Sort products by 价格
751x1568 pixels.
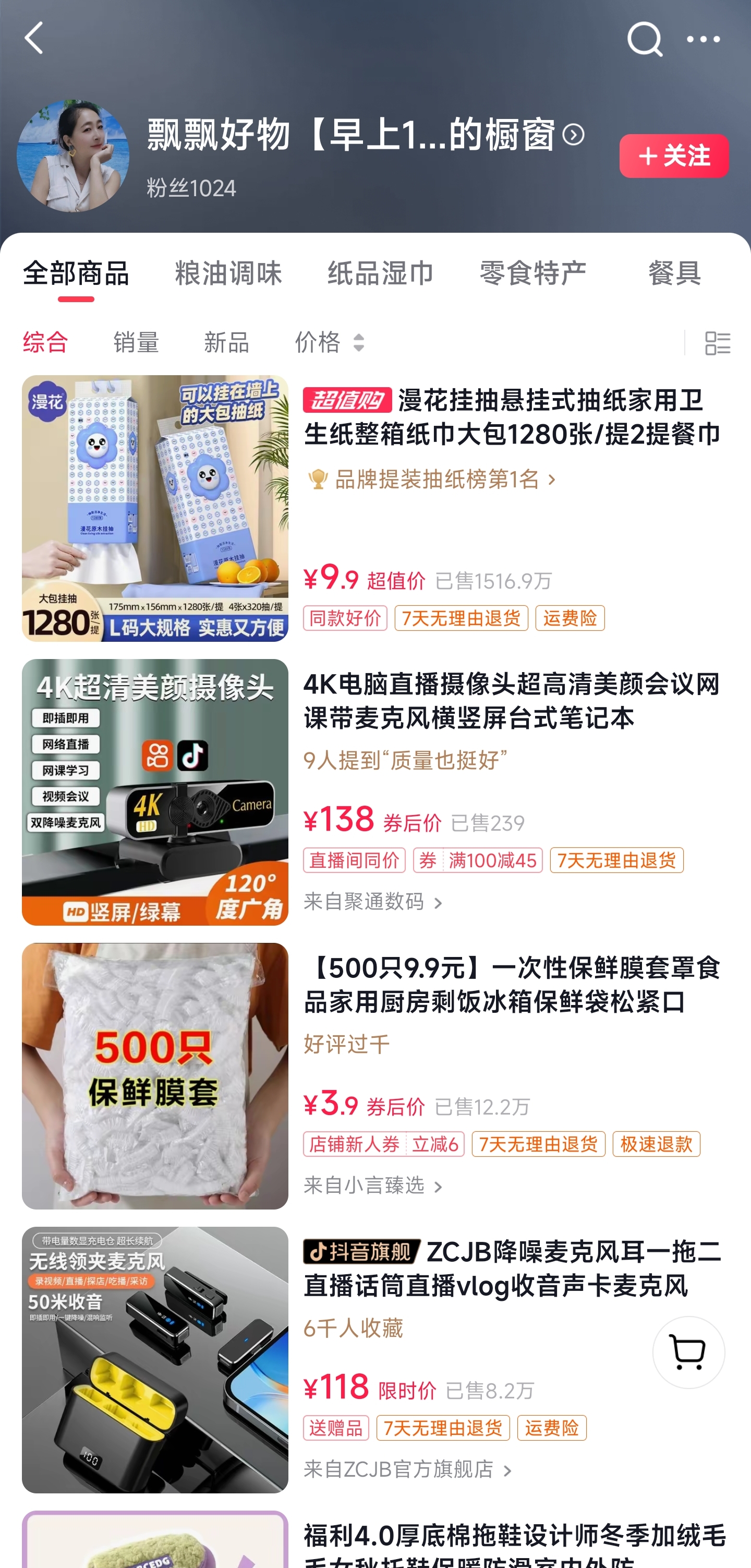(330, 342)
